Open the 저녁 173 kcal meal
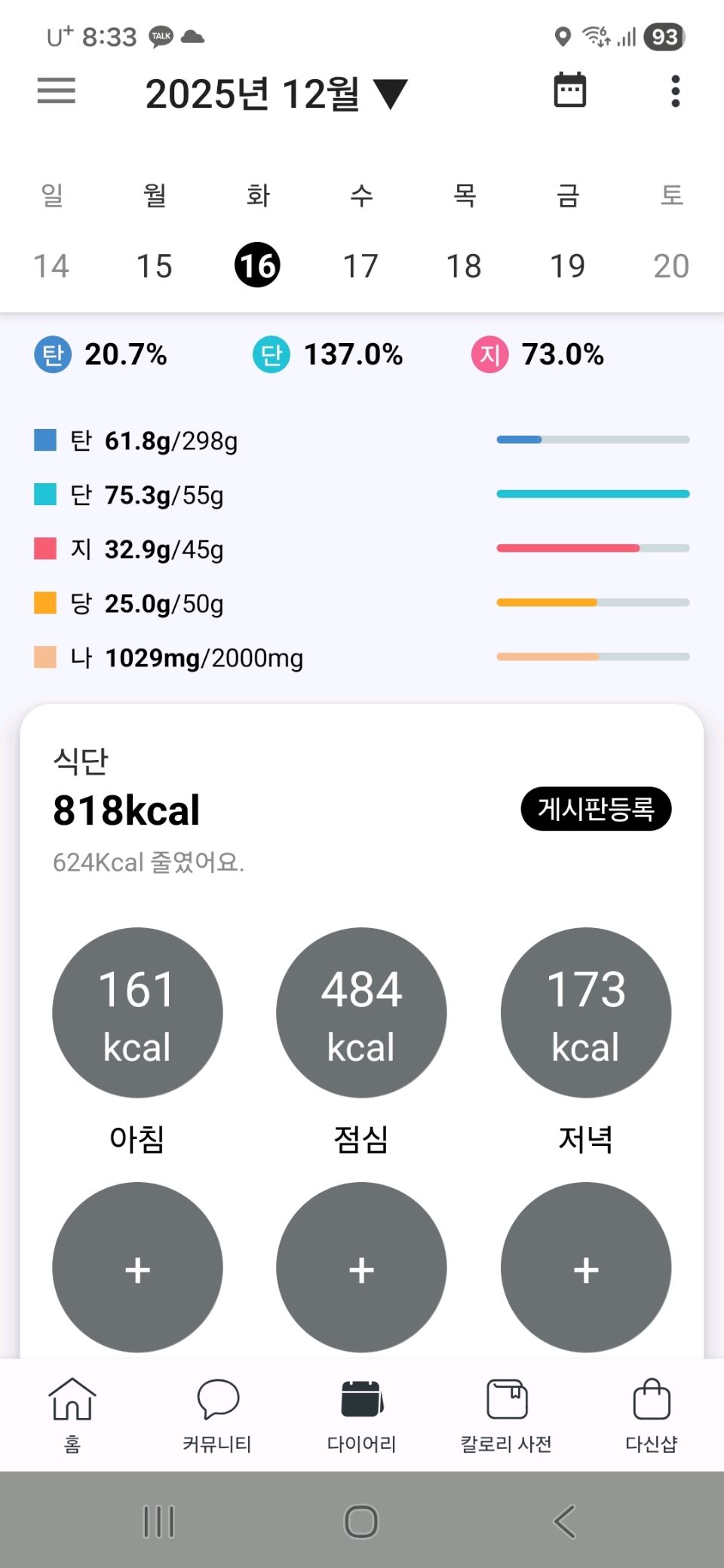The image size is (724, 1568). tap(586, 1012)
